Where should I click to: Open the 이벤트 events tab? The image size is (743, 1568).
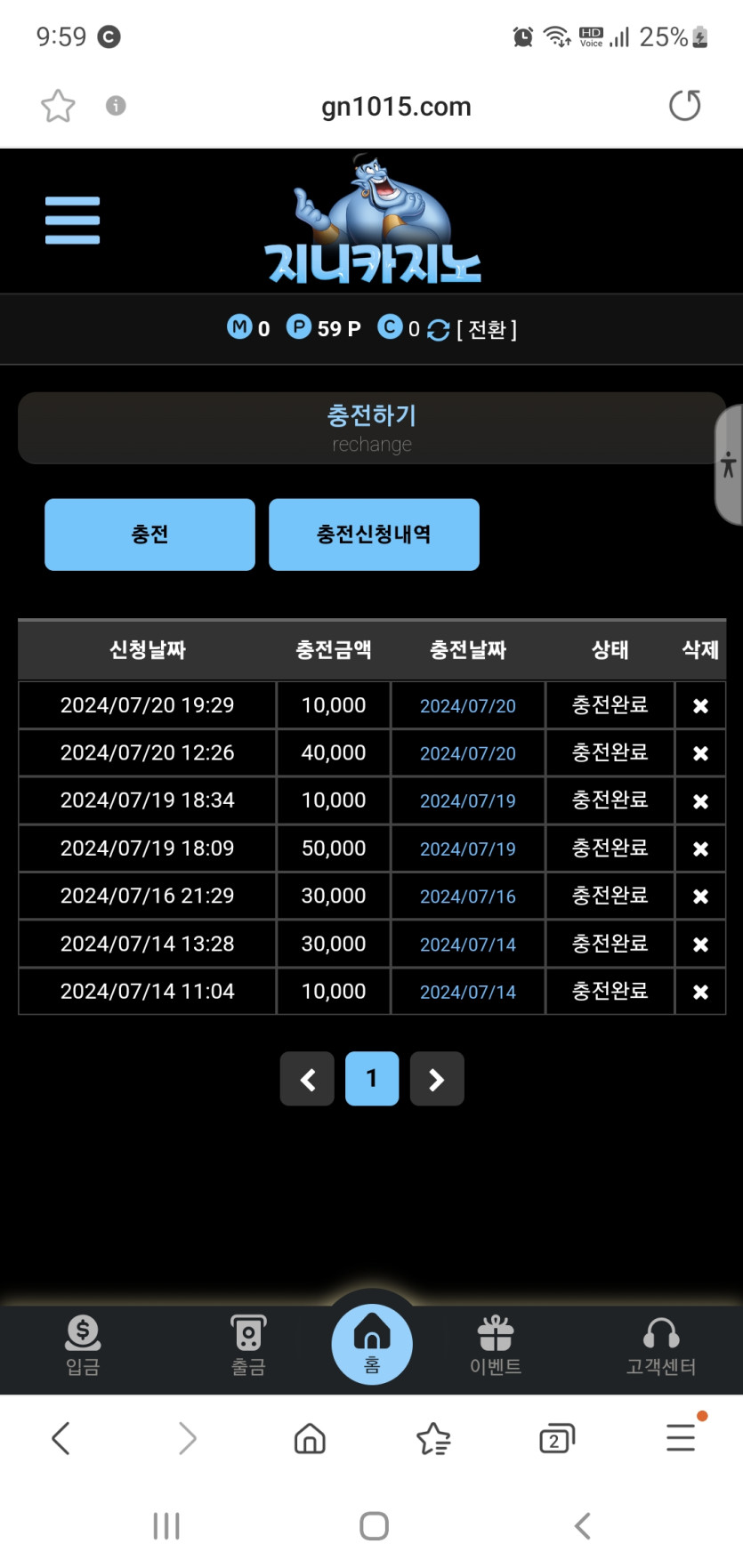click(x=496, y=1345)
